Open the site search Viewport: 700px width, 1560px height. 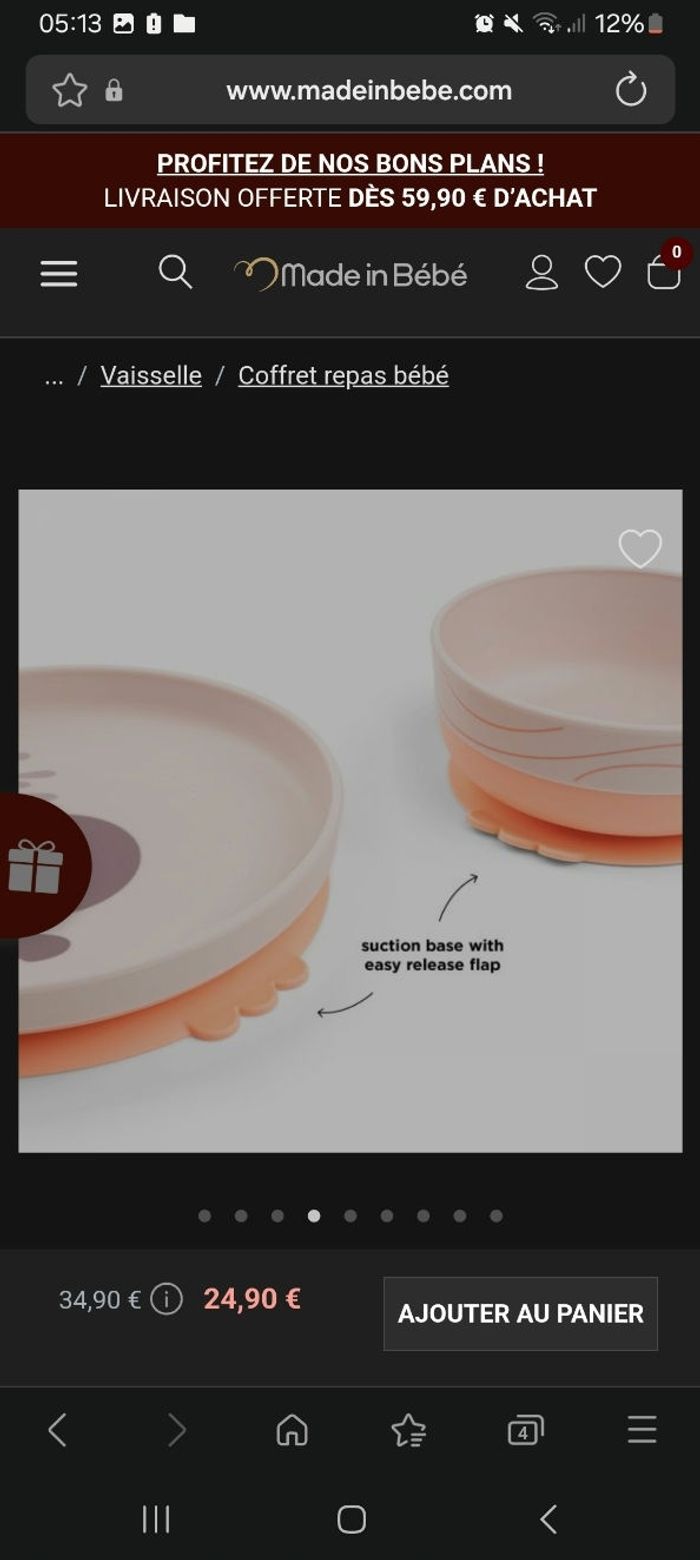175,272
